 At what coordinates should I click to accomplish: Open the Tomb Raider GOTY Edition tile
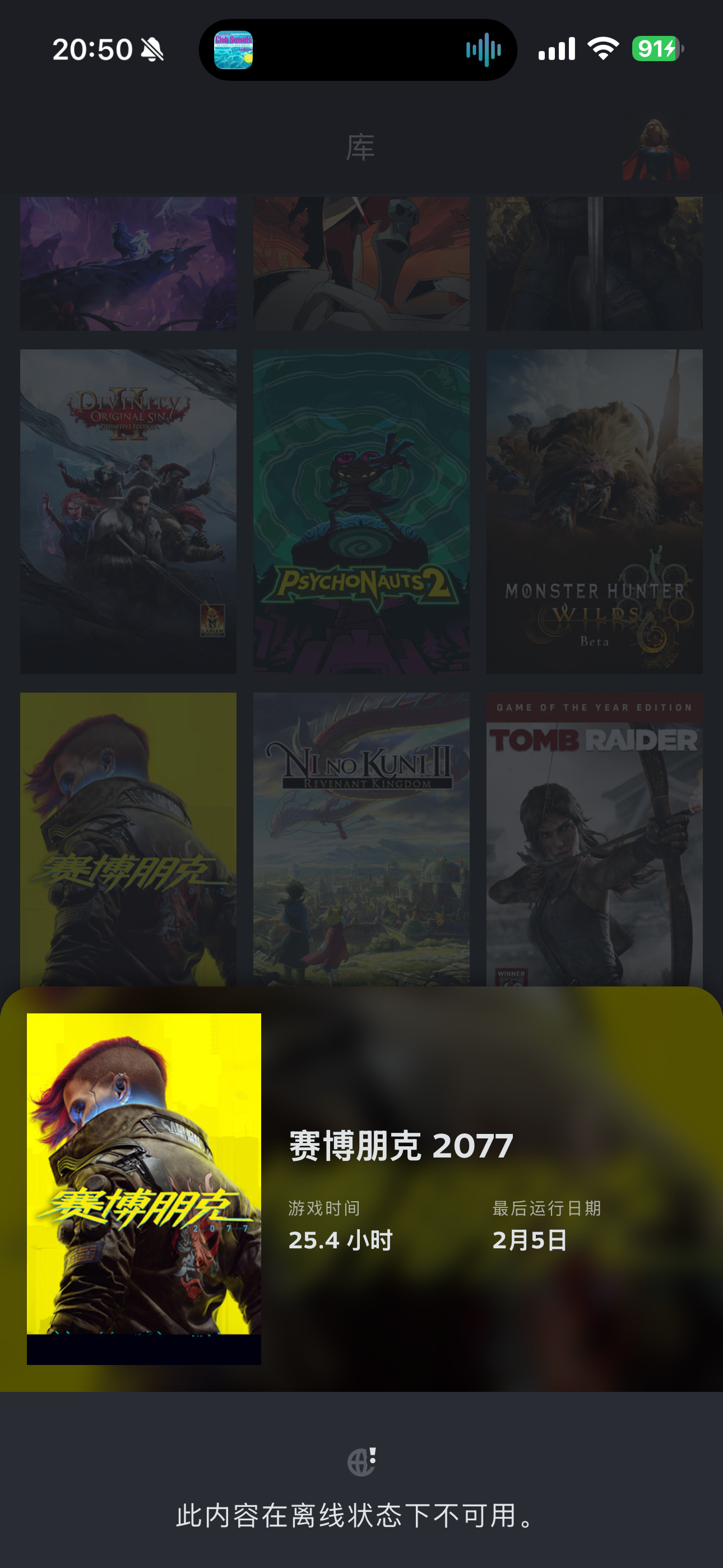594,839
